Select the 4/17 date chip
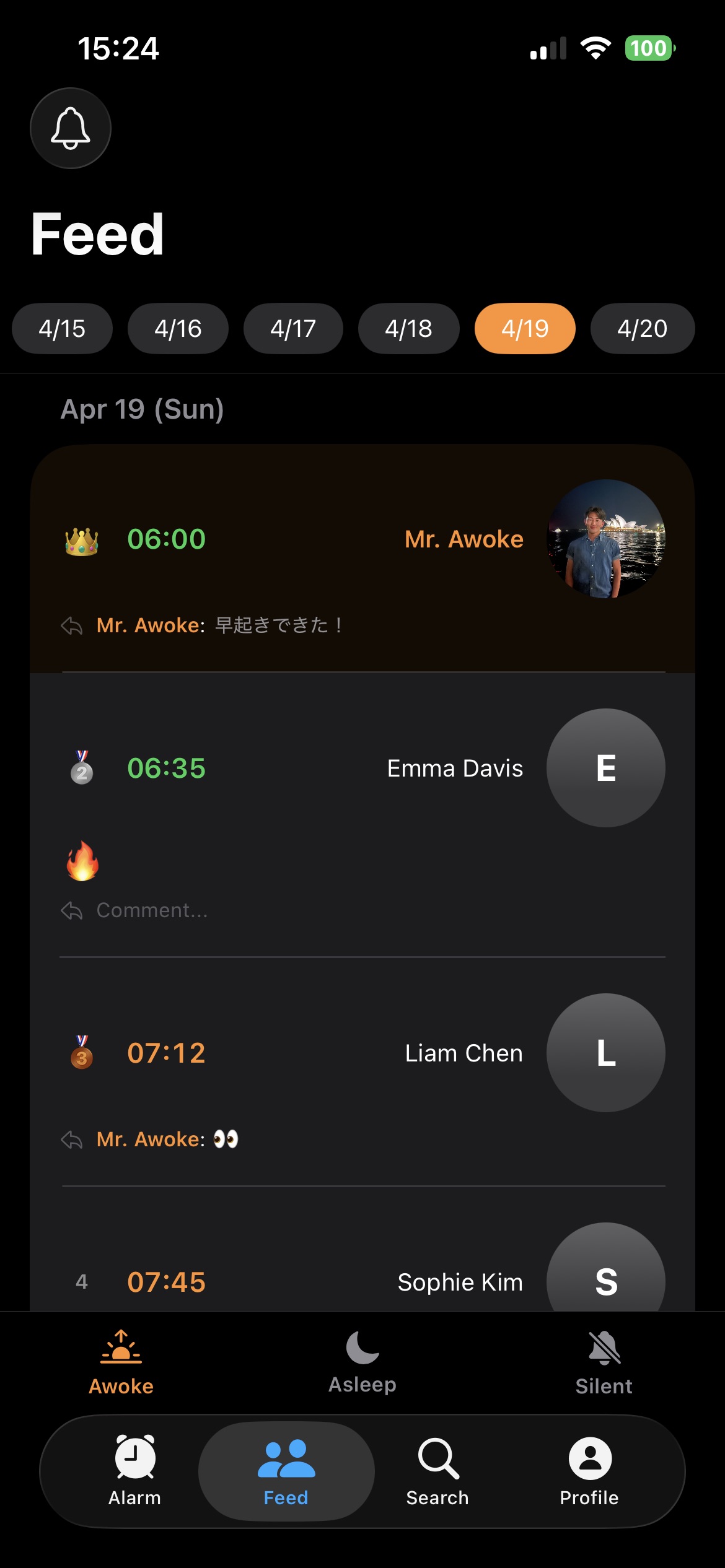Image resolution: width=725 pixels, height=1568 pixels. click(293, 328)
